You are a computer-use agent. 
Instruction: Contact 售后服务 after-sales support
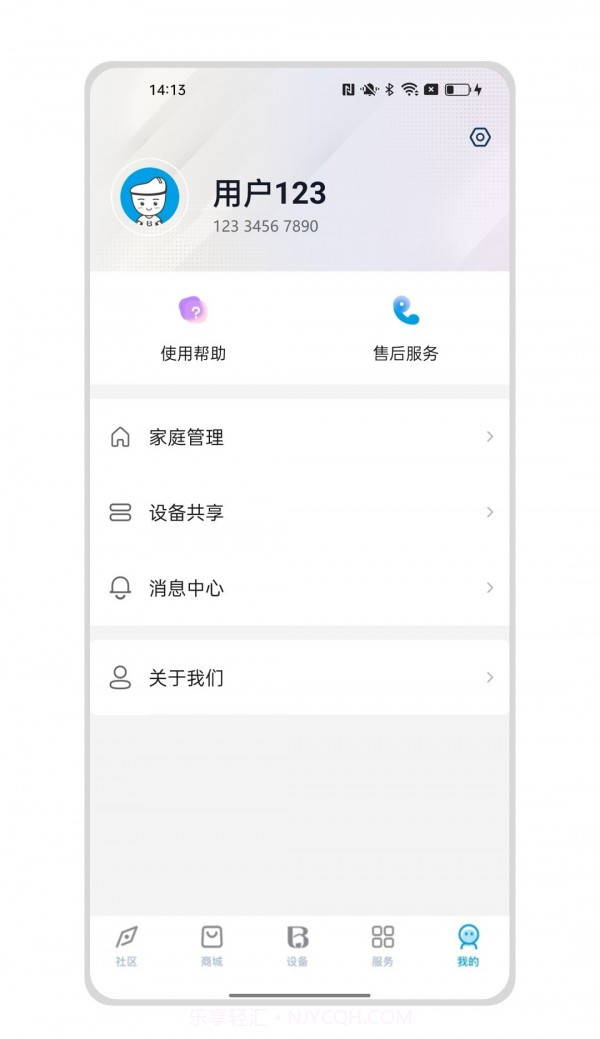pos(405,328)
